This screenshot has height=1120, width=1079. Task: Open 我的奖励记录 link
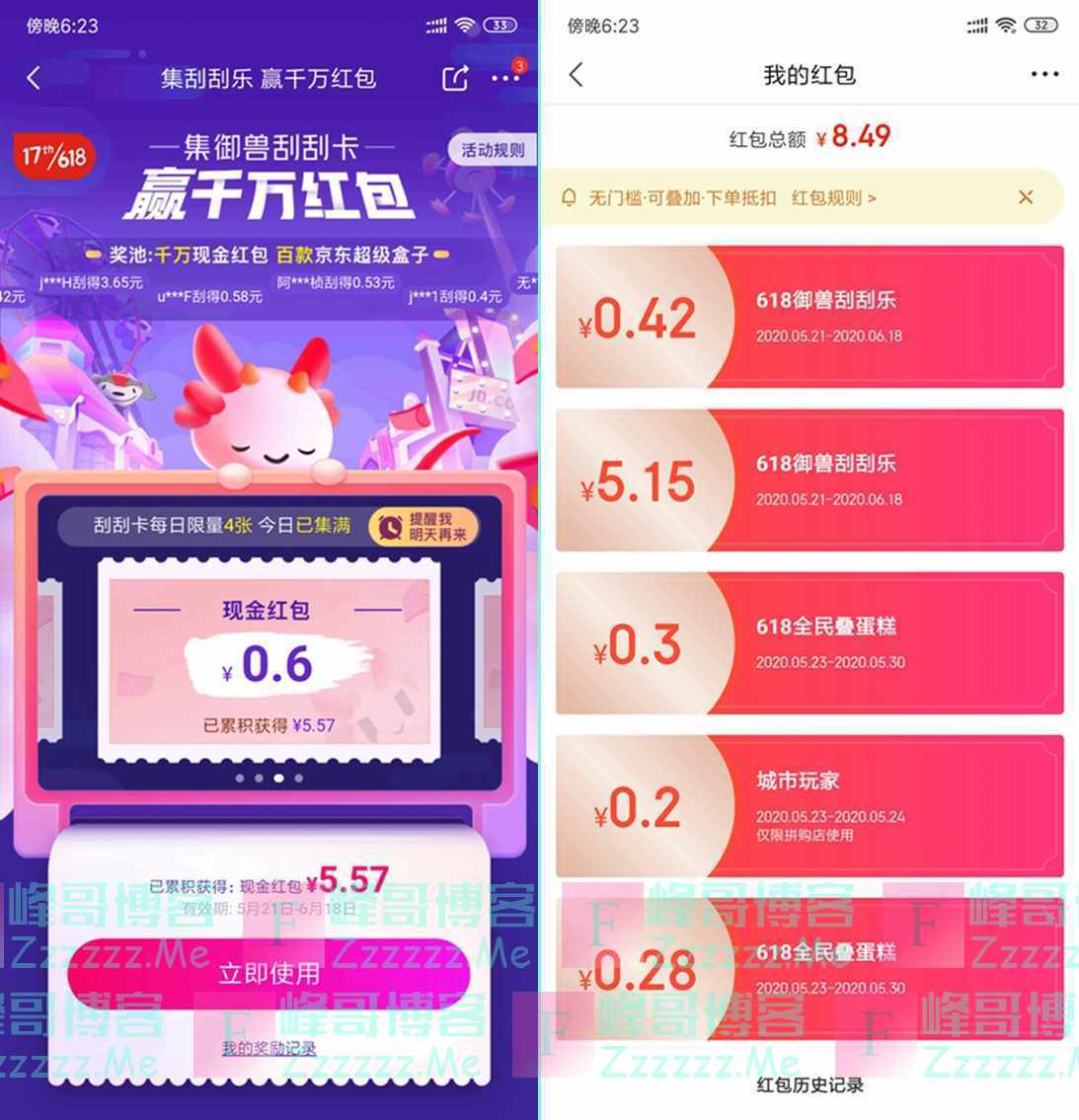coord(269,1048)
